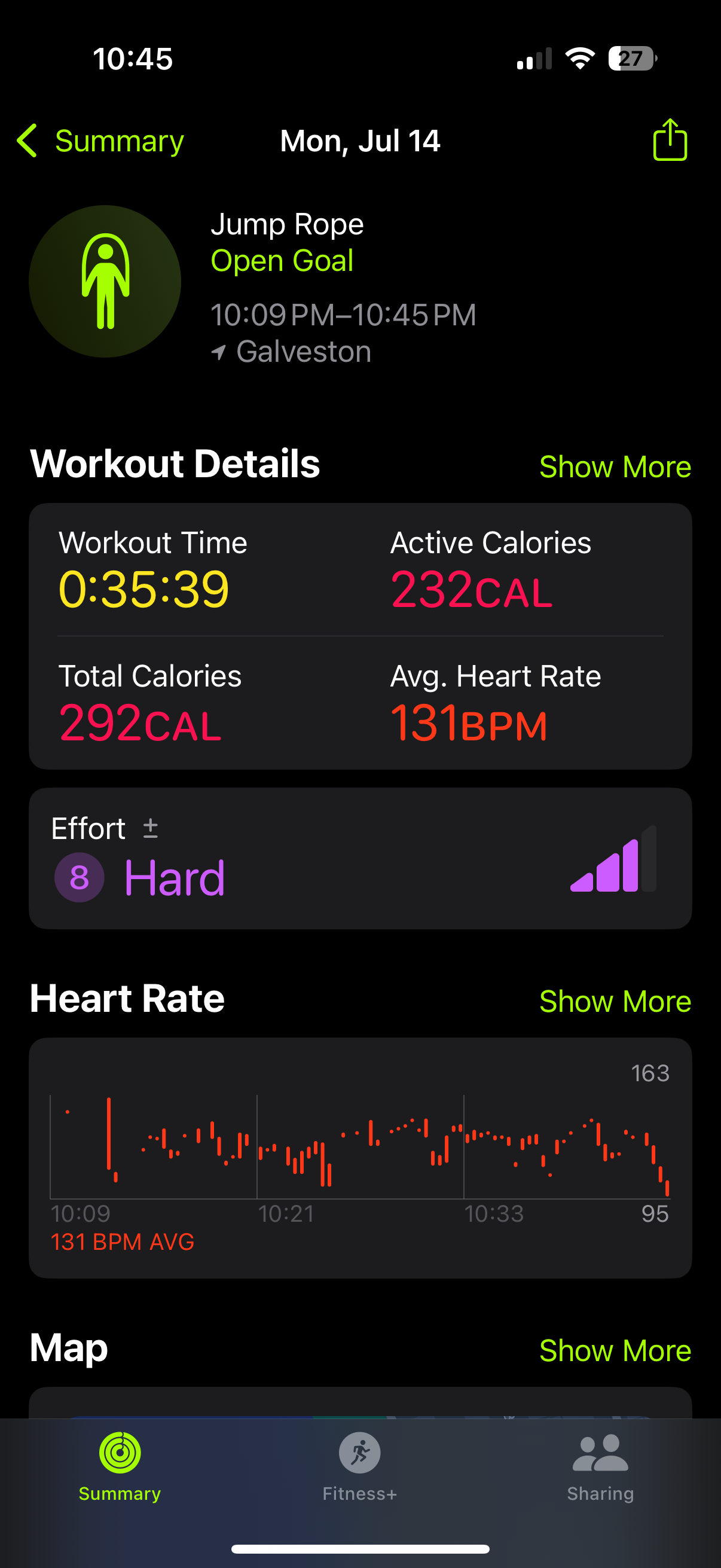Show more Heart Rate data
This screenshot has width=721, height=1568.
click(615, 1001)
